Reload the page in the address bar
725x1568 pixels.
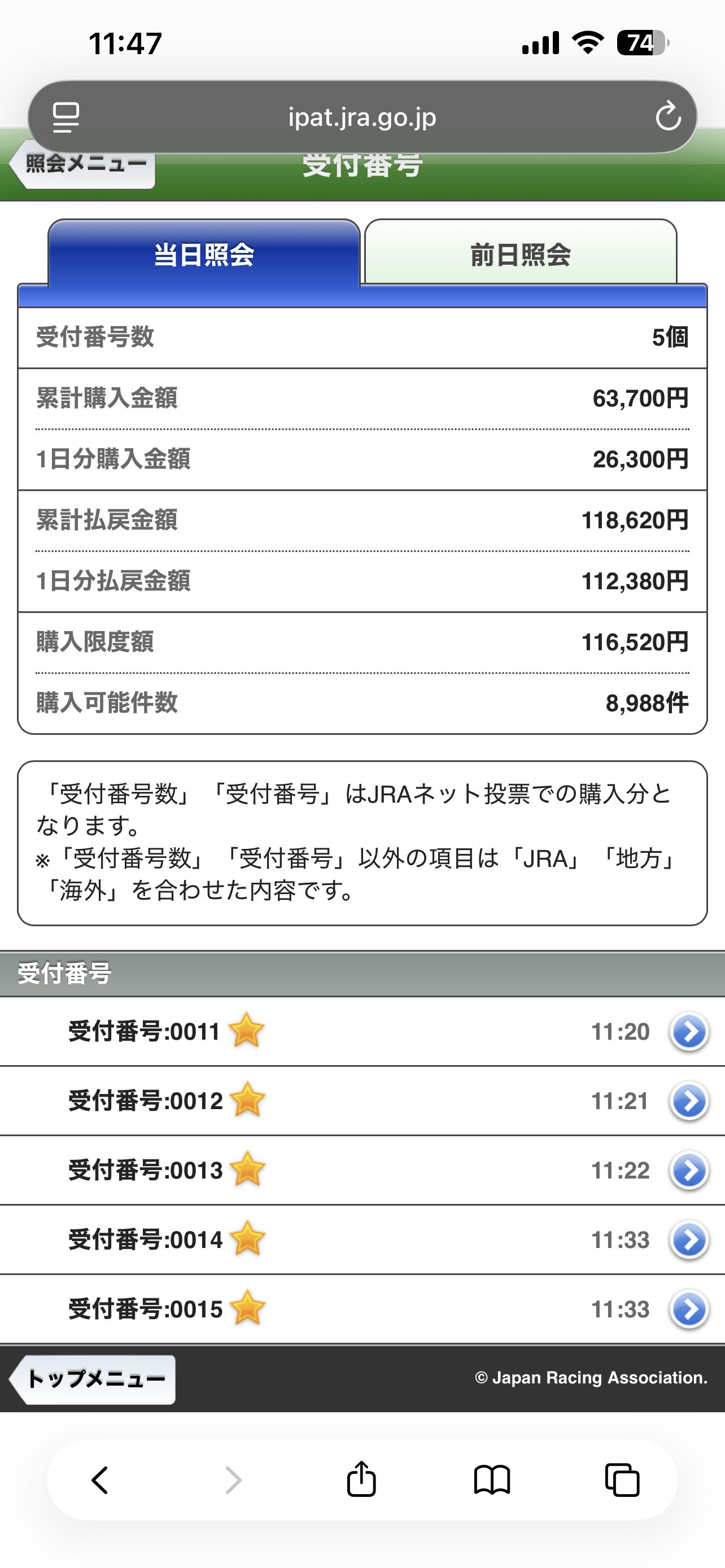coord(668,117)
